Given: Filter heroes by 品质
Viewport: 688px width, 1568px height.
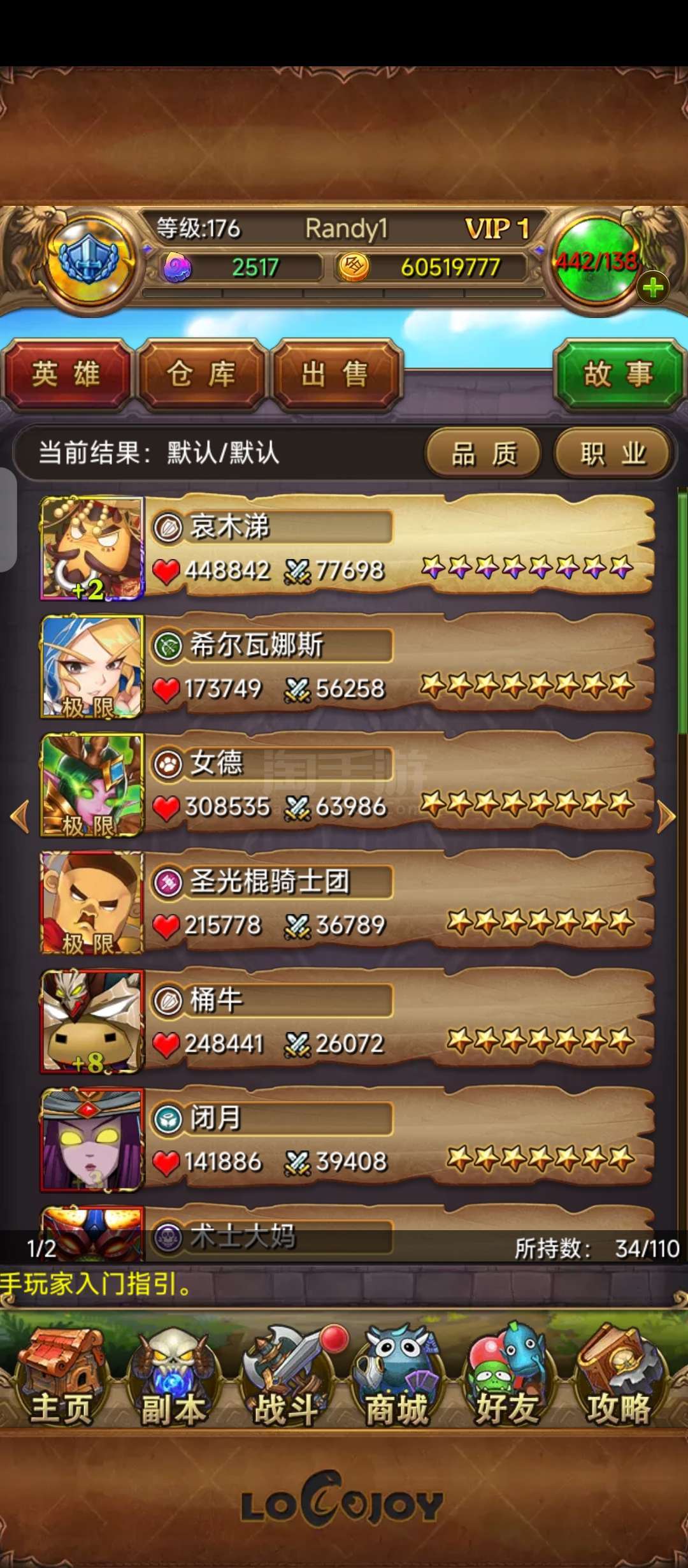Looking at the screenshot, I should pyautogui.click(x=484, y=454).
